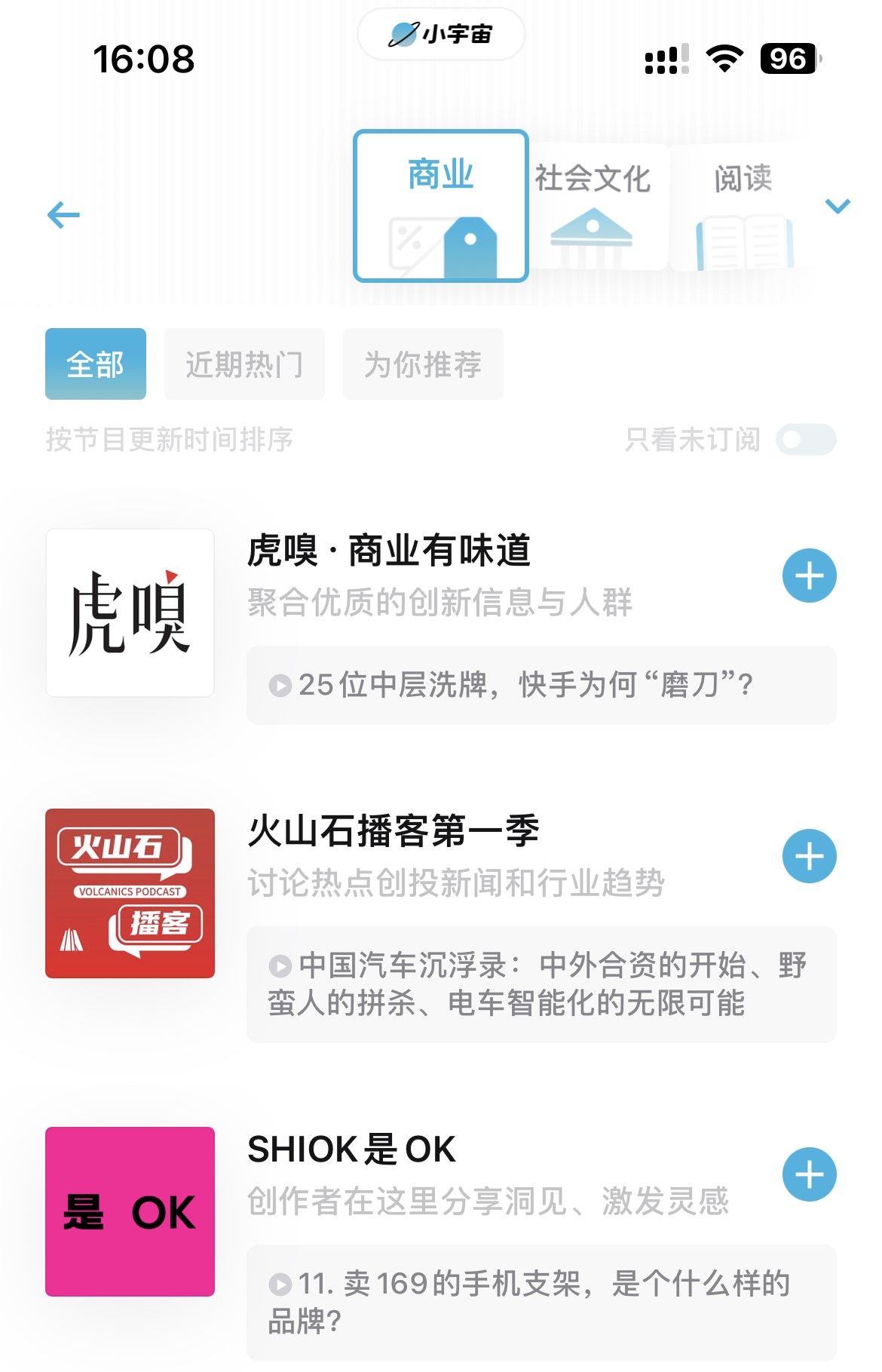
Task: Play episode 11. 卖169的手机支架
Action: tap(541, 1303)
